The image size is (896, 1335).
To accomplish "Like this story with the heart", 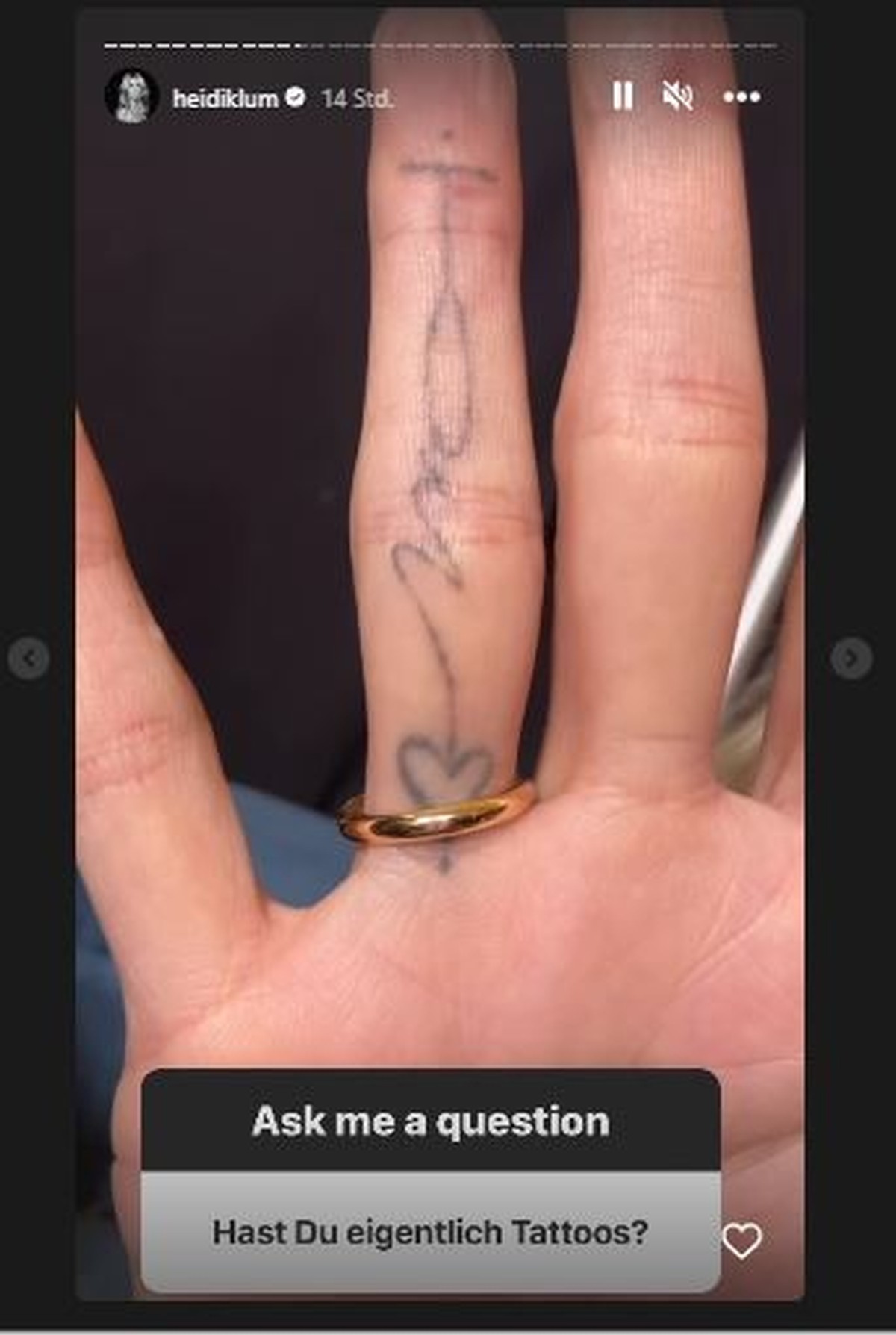I will (742, 1241).
